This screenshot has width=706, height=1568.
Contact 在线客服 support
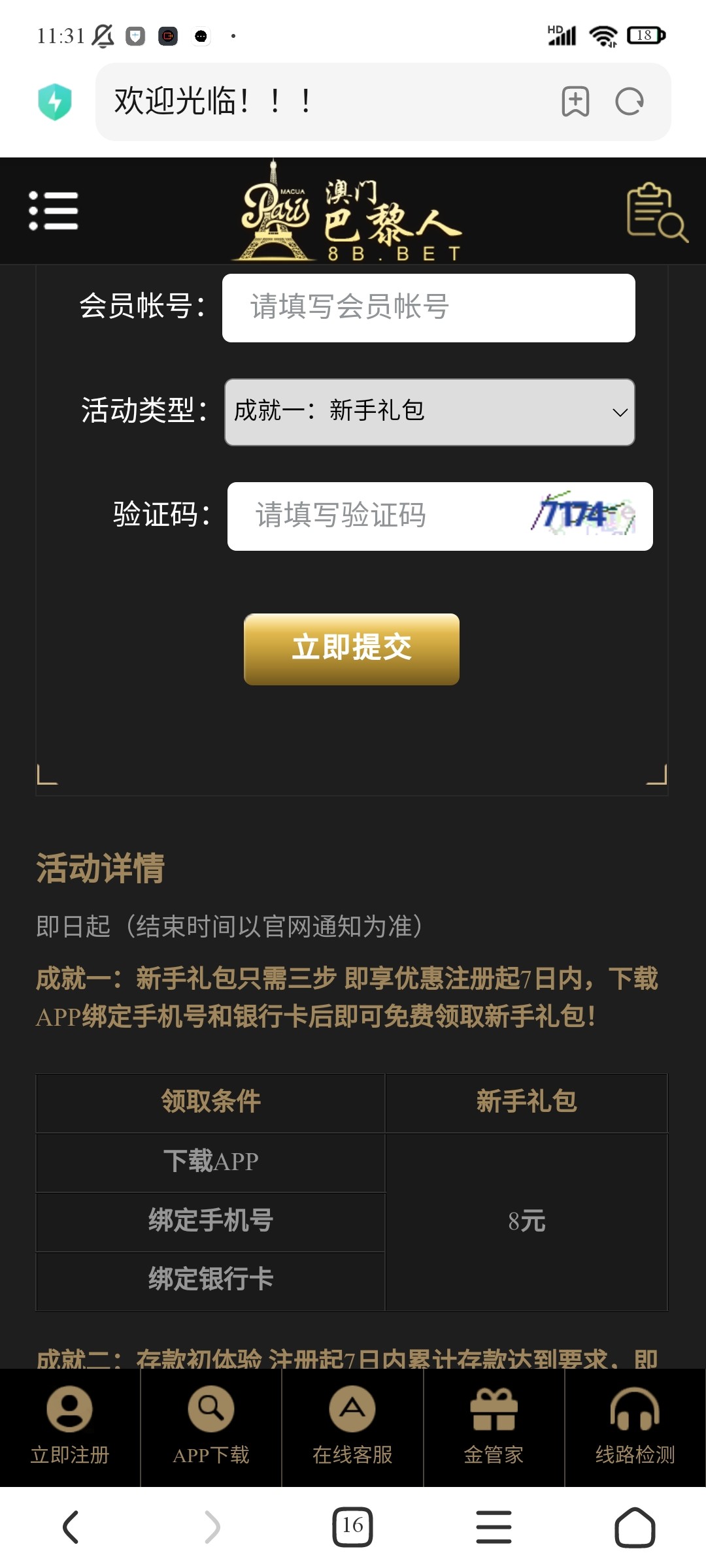click(352, 1427)
